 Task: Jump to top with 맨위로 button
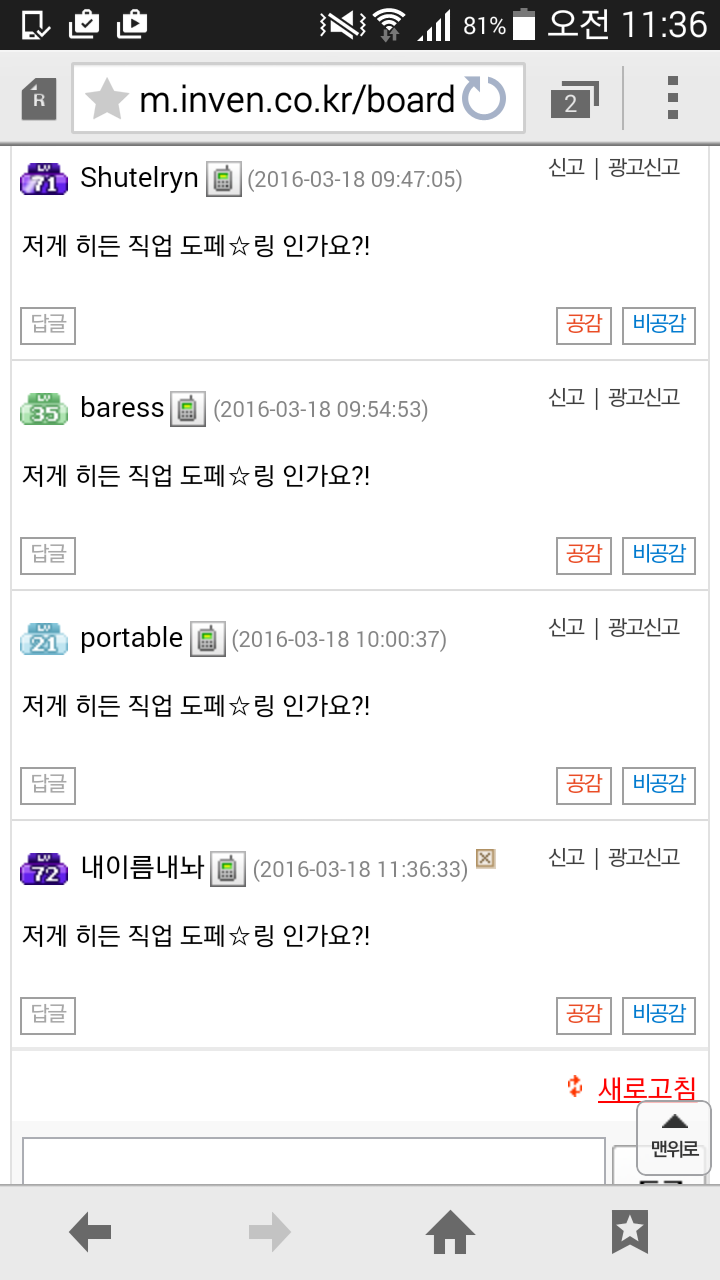coord(675,1138)
